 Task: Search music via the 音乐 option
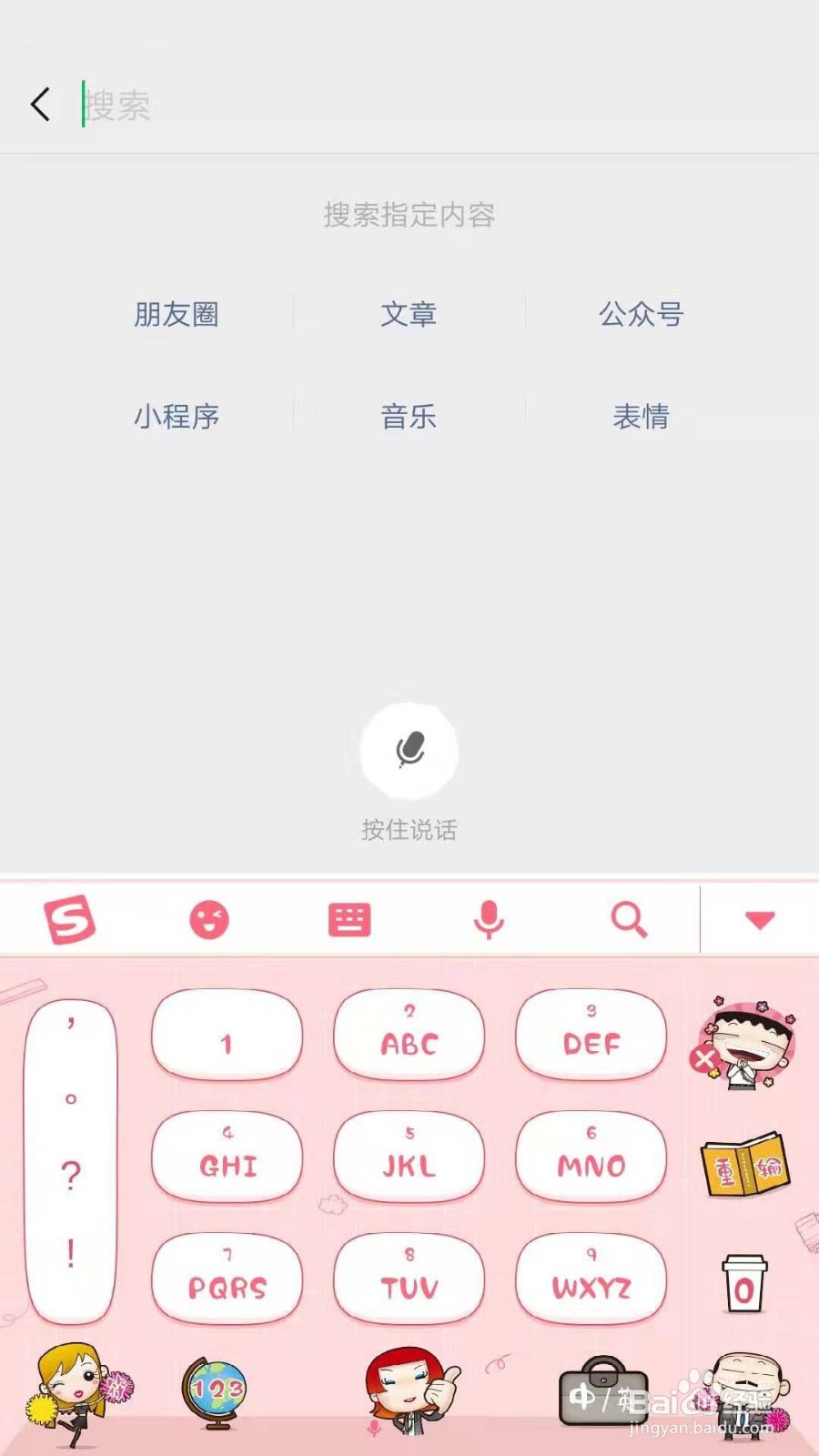409,417
